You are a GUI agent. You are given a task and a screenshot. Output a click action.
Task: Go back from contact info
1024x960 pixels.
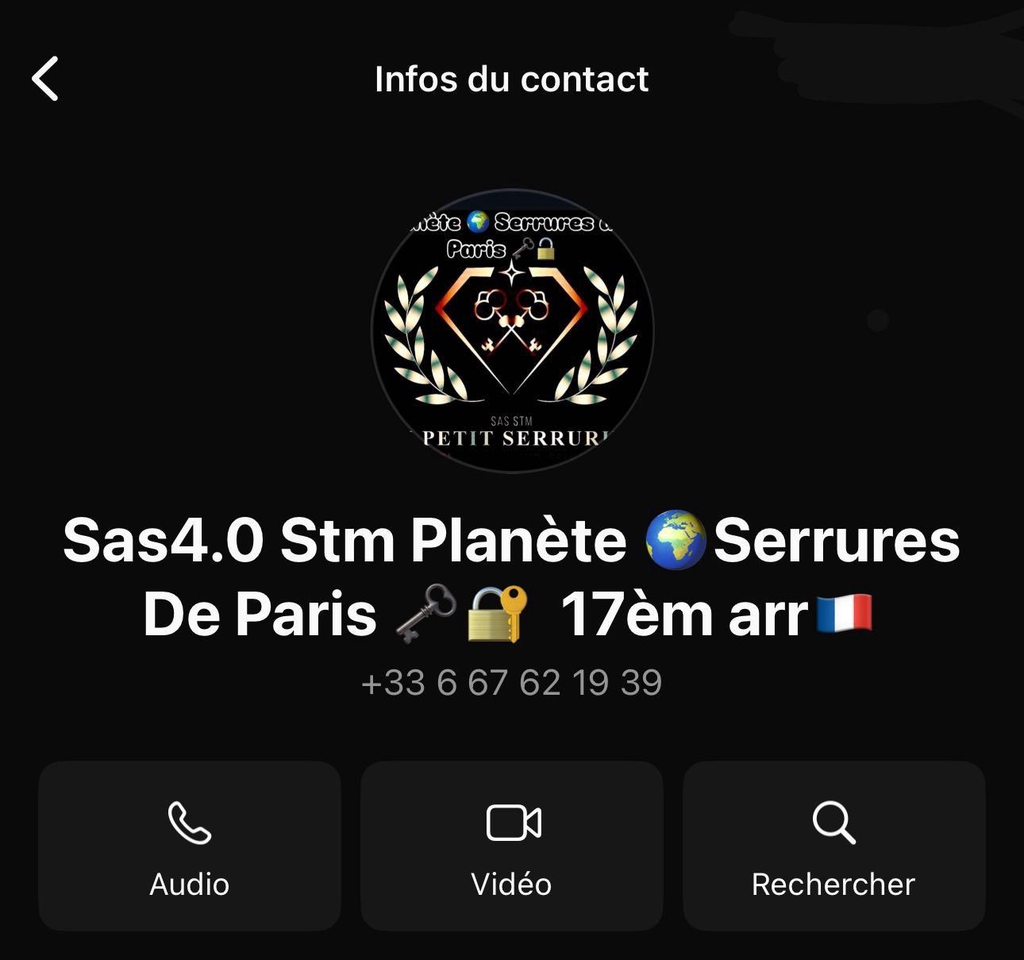pos(45,79)
